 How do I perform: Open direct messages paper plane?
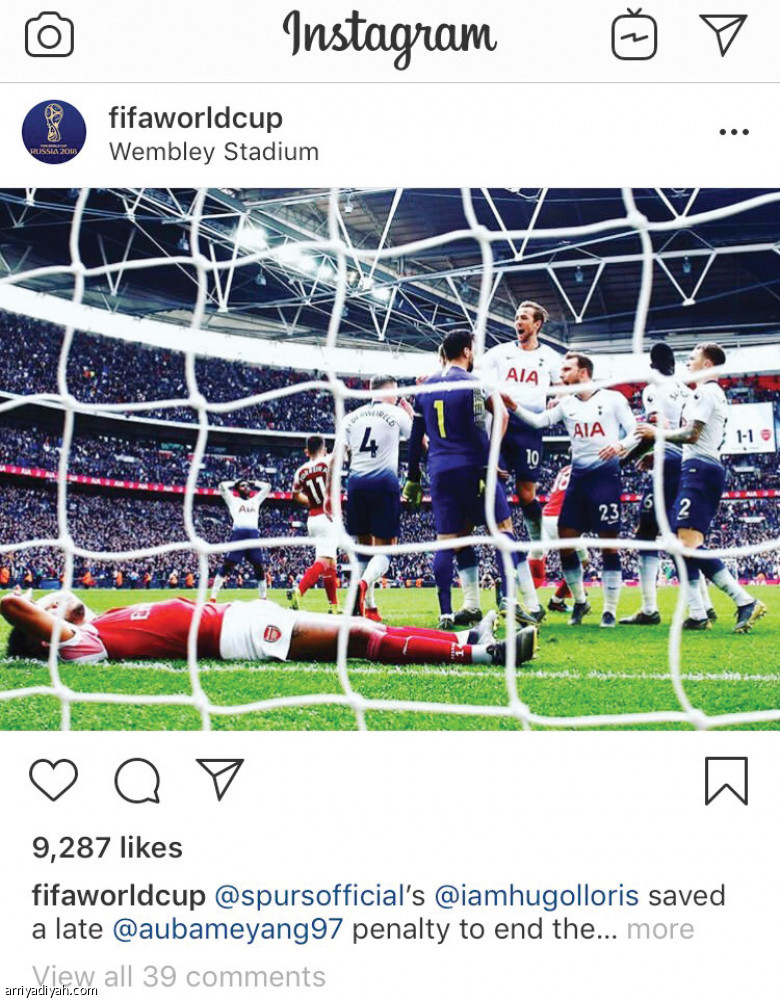[723, 35]
